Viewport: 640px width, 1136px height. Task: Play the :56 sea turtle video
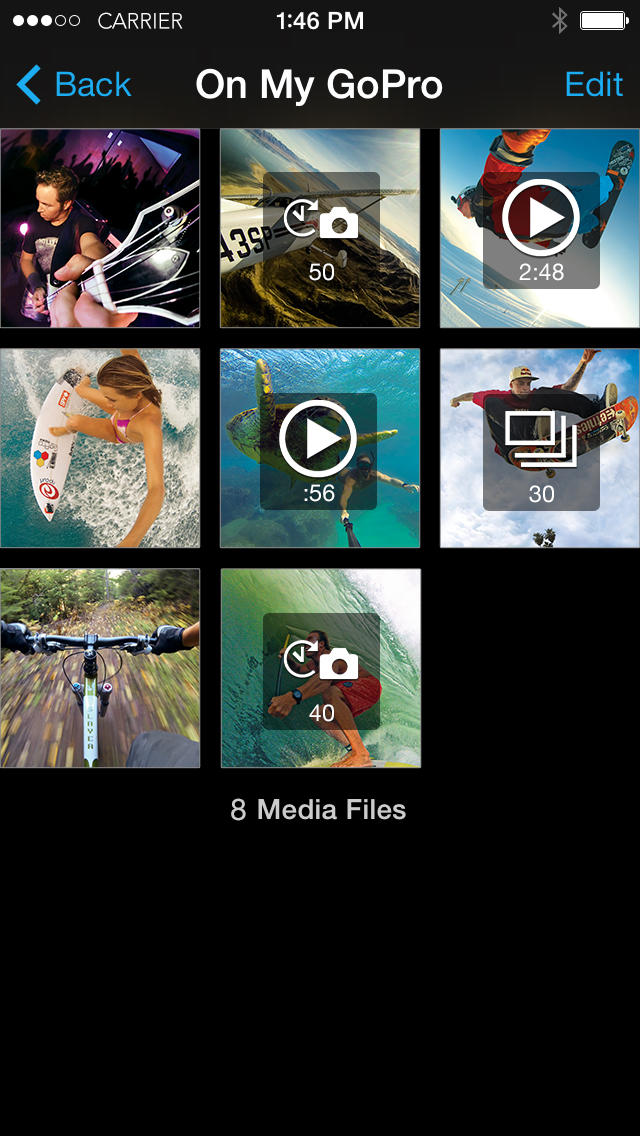(x=320, y=448)
